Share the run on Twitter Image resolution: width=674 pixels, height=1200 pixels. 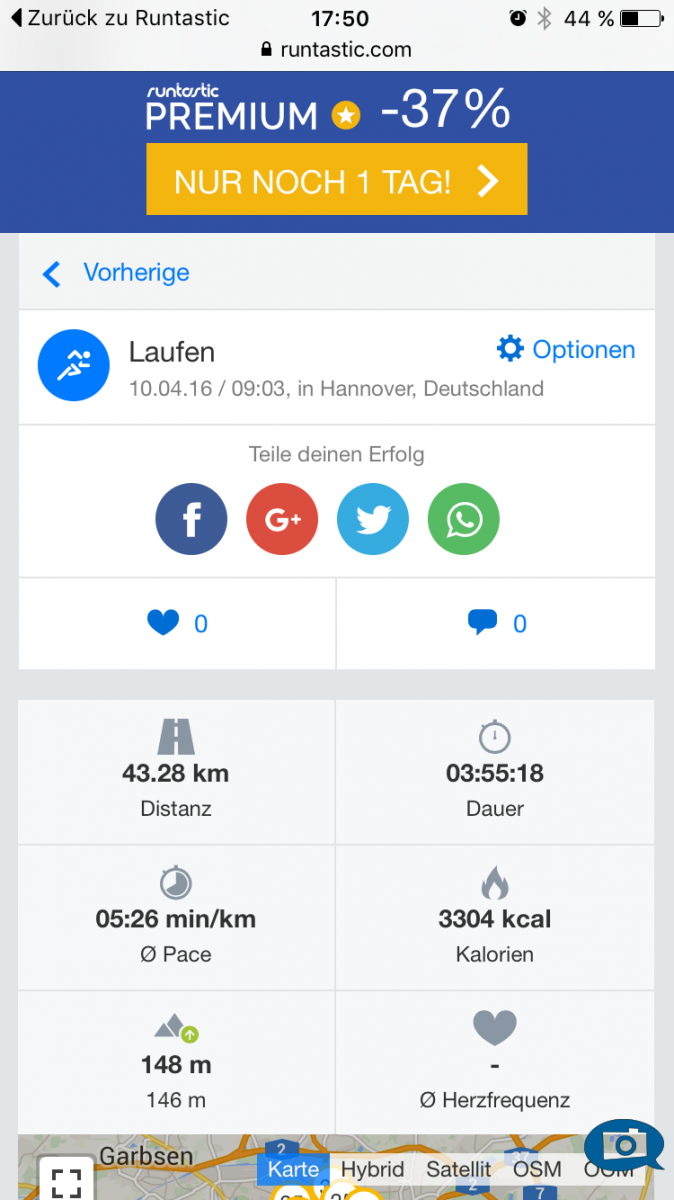click(373, 519)
